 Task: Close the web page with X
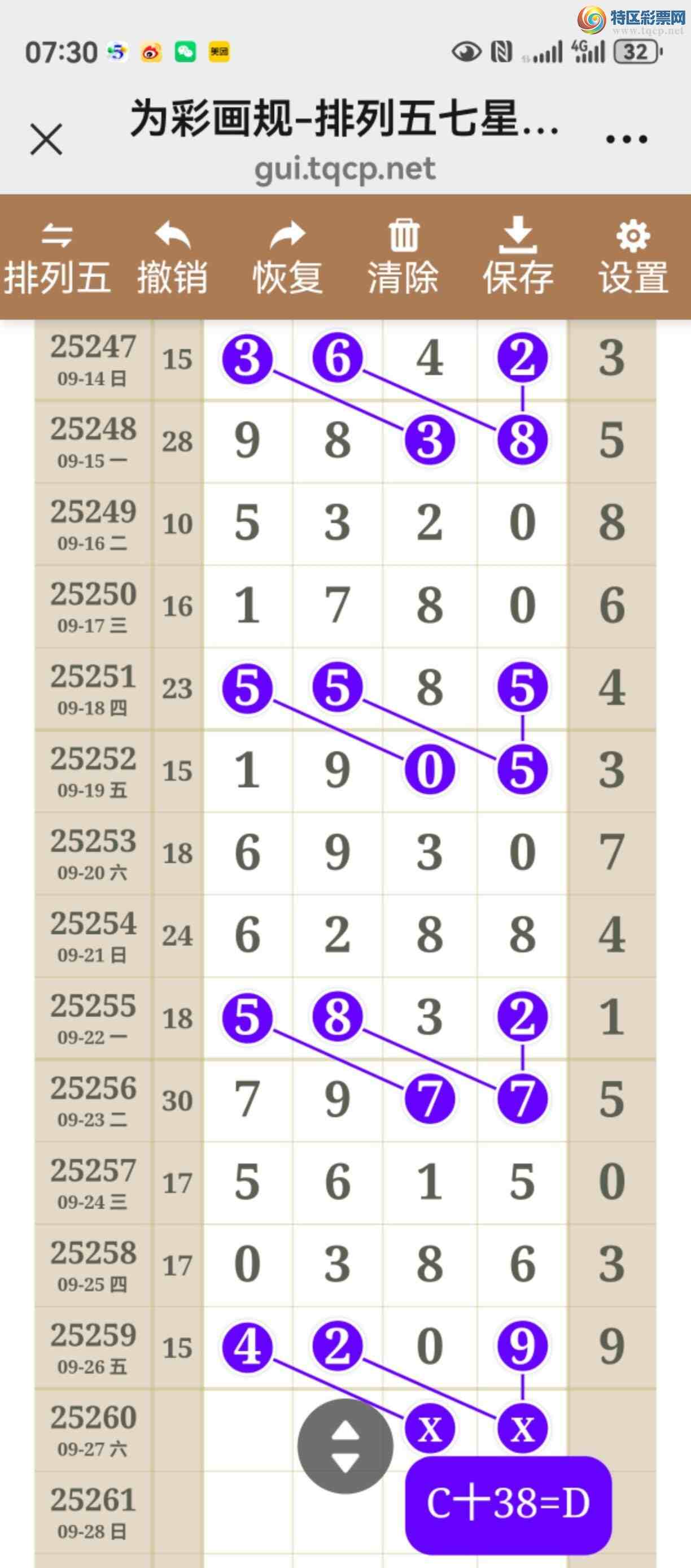point(46,140)
